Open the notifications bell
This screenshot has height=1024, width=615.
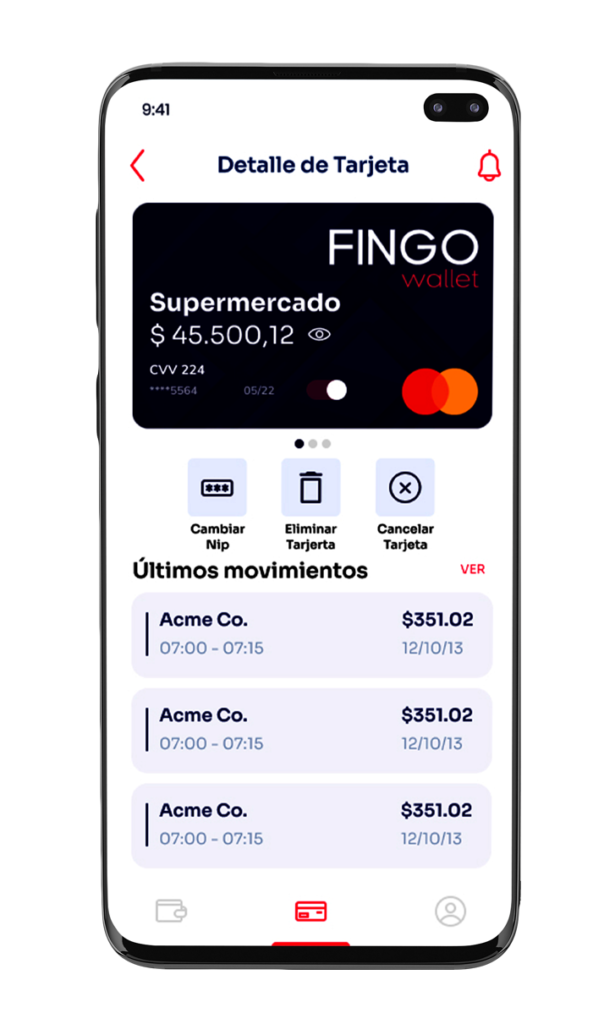tap(489, 166)
